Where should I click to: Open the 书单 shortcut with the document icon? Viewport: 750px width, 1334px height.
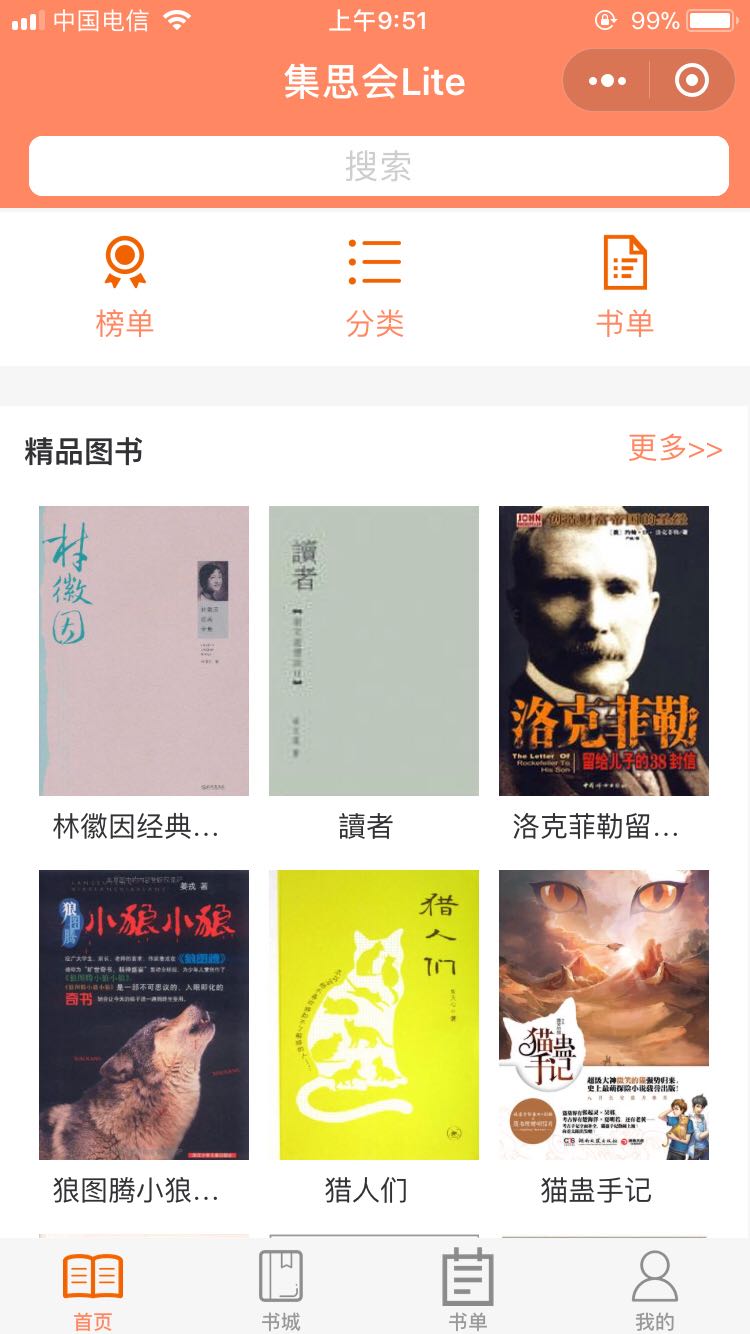625,286
